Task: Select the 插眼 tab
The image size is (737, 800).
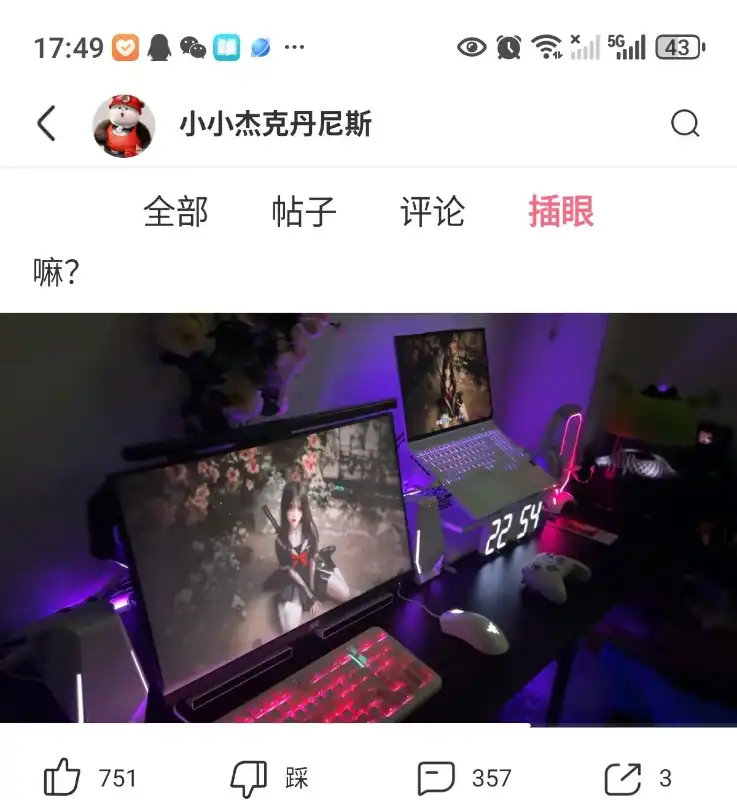Action: [561, 212]
